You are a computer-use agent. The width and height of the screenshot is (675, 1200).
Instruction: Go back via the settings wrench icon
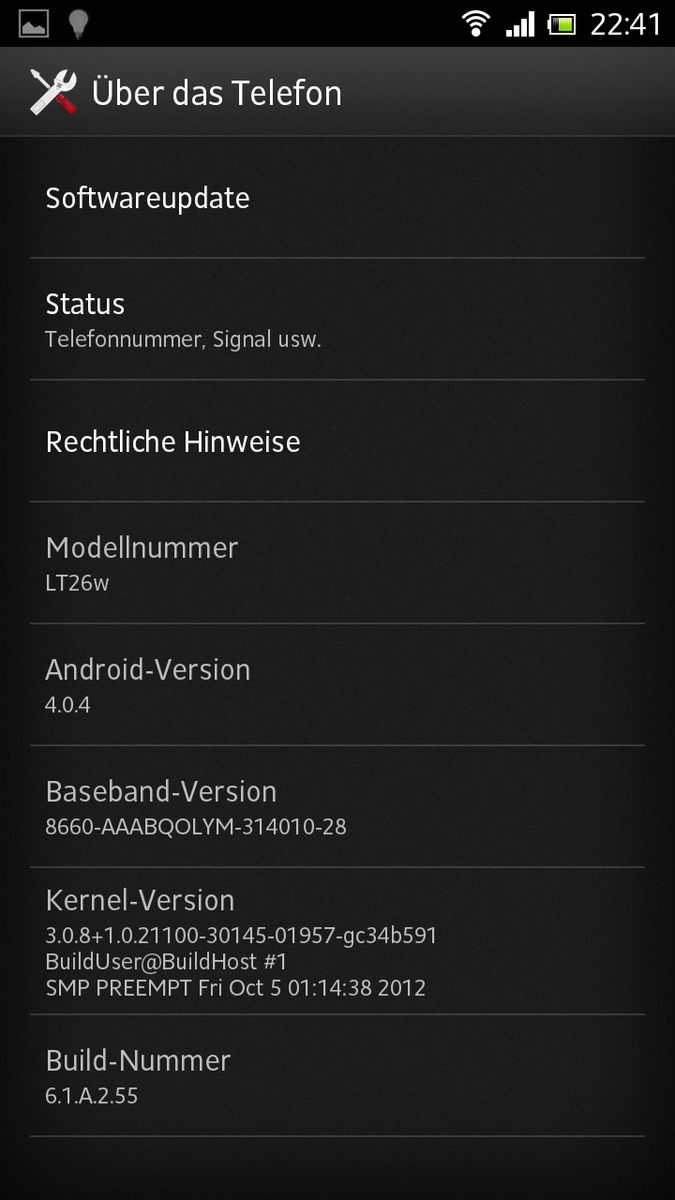(x=53, y=93)
